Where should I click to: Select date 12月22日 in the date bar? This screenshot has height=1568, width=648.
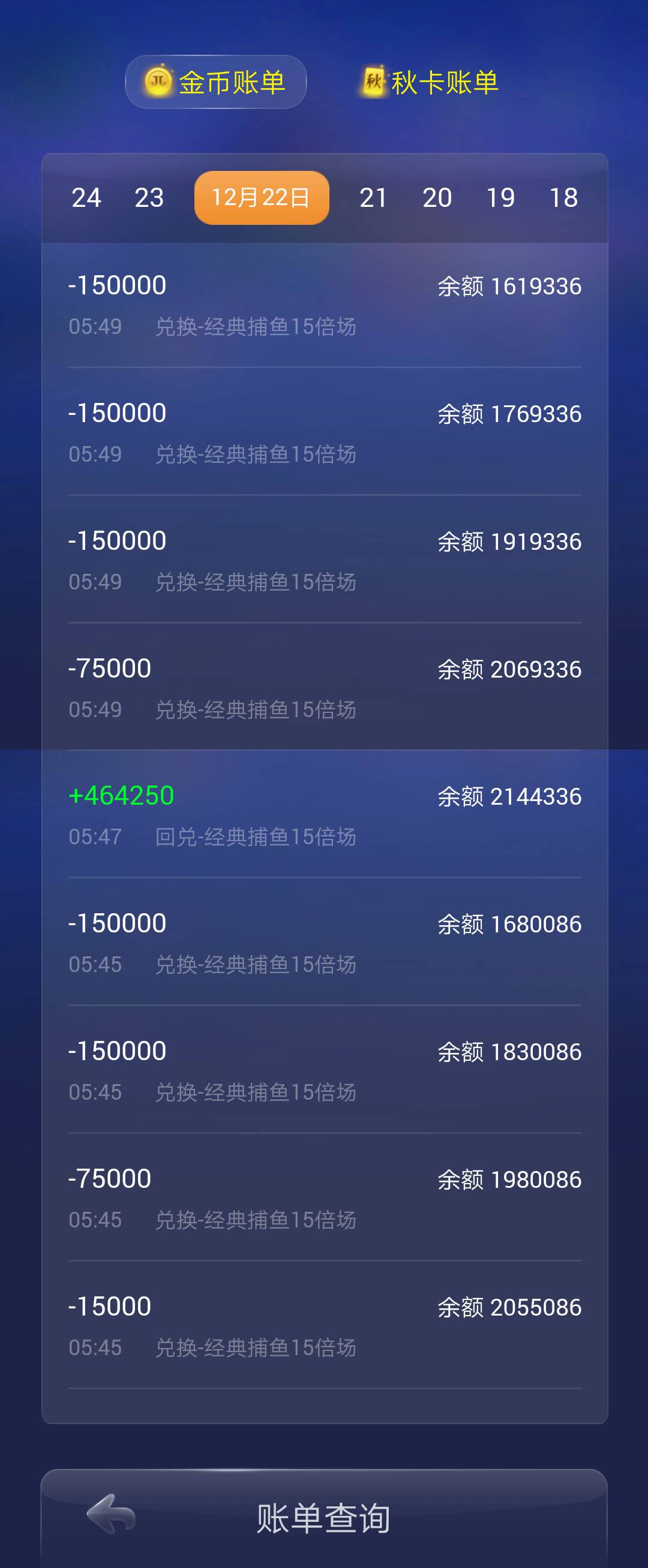coord(262,197)
